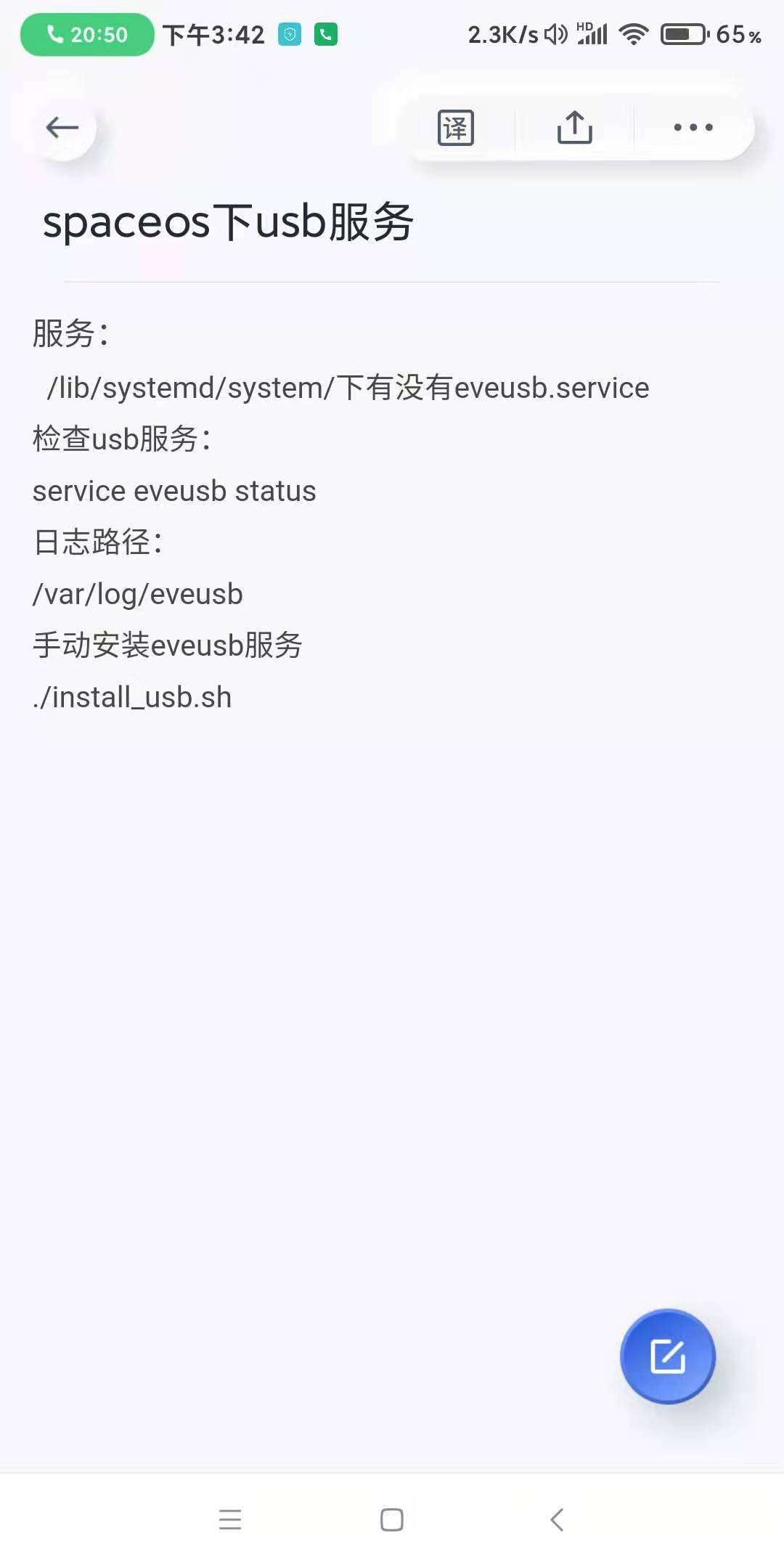The image size is (784, 1567).
Task: Edit the note with the floating pencil button
Action: 667,1356
